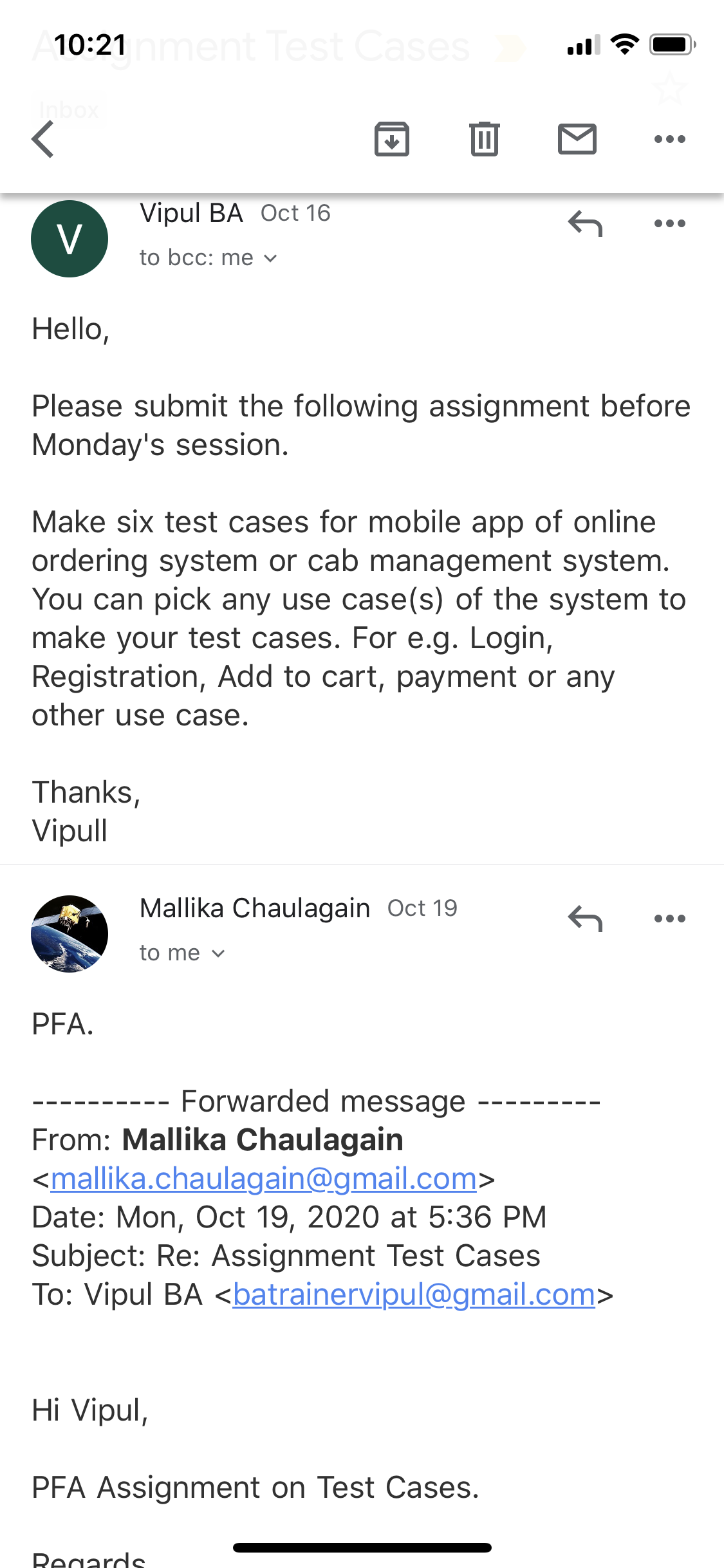Mark conversation as unread
The width and height of the screenshot is (724, 1568).
tap(577, 139)
